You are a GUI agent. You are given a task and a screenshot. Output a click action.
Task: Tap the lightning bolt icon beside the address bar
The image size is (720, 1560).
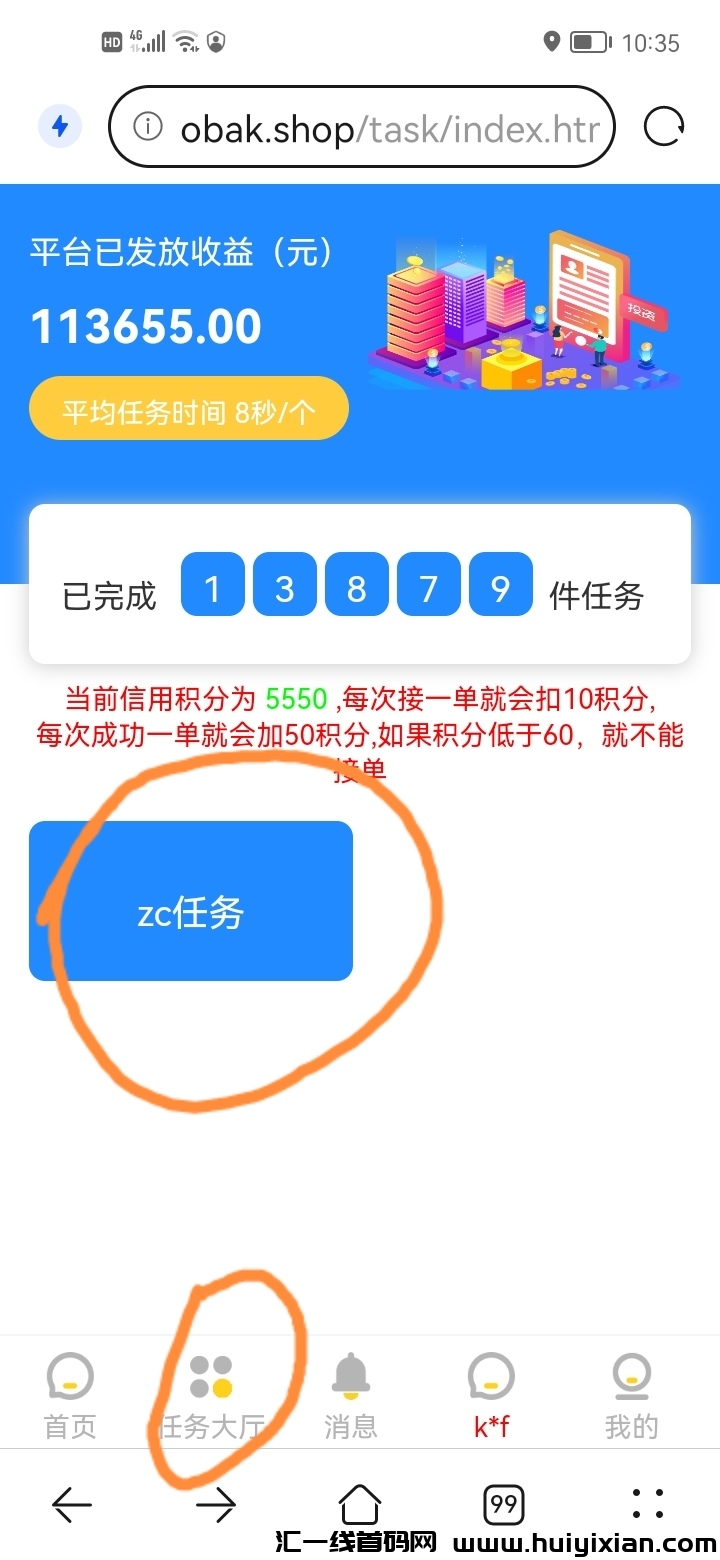[58, 127]
